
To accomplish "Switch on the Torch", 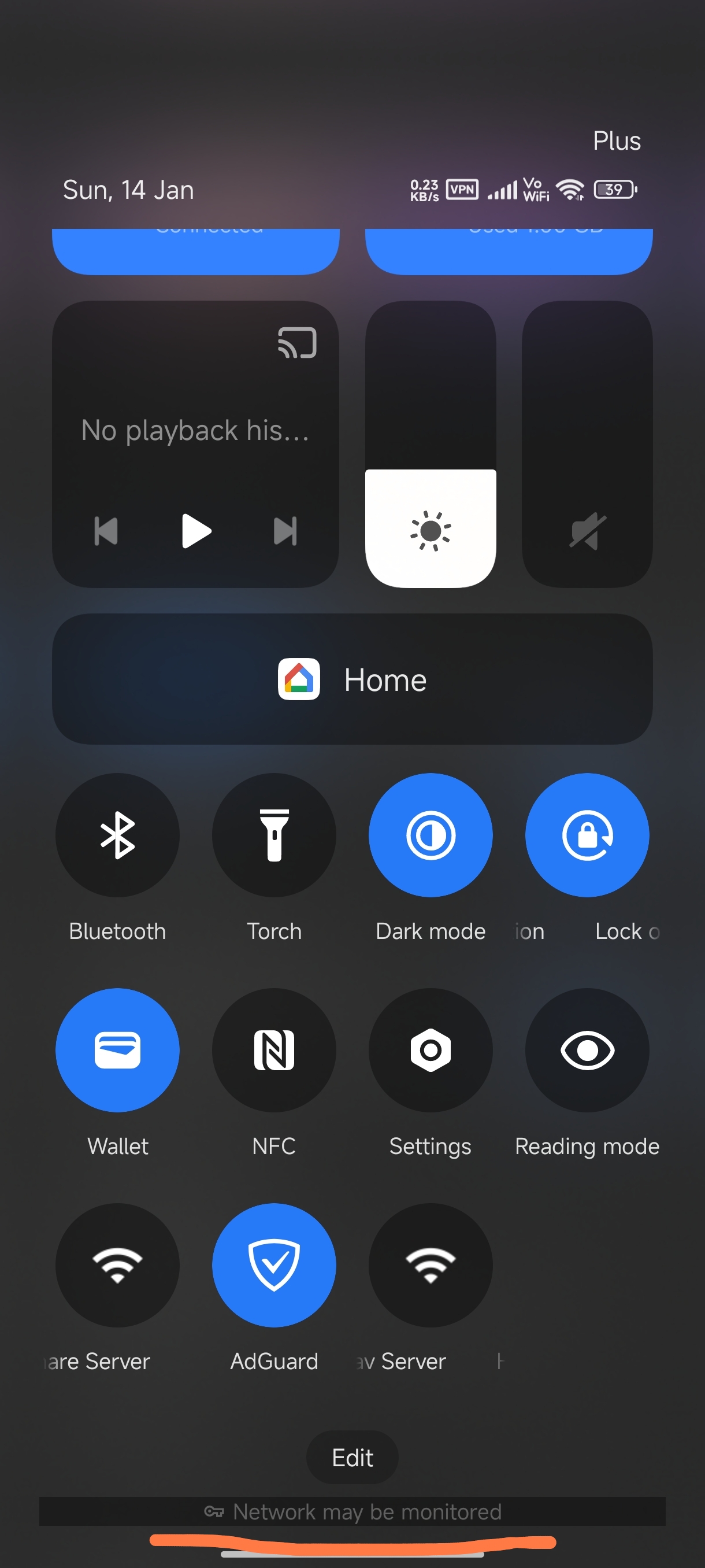I will (274, 835).
